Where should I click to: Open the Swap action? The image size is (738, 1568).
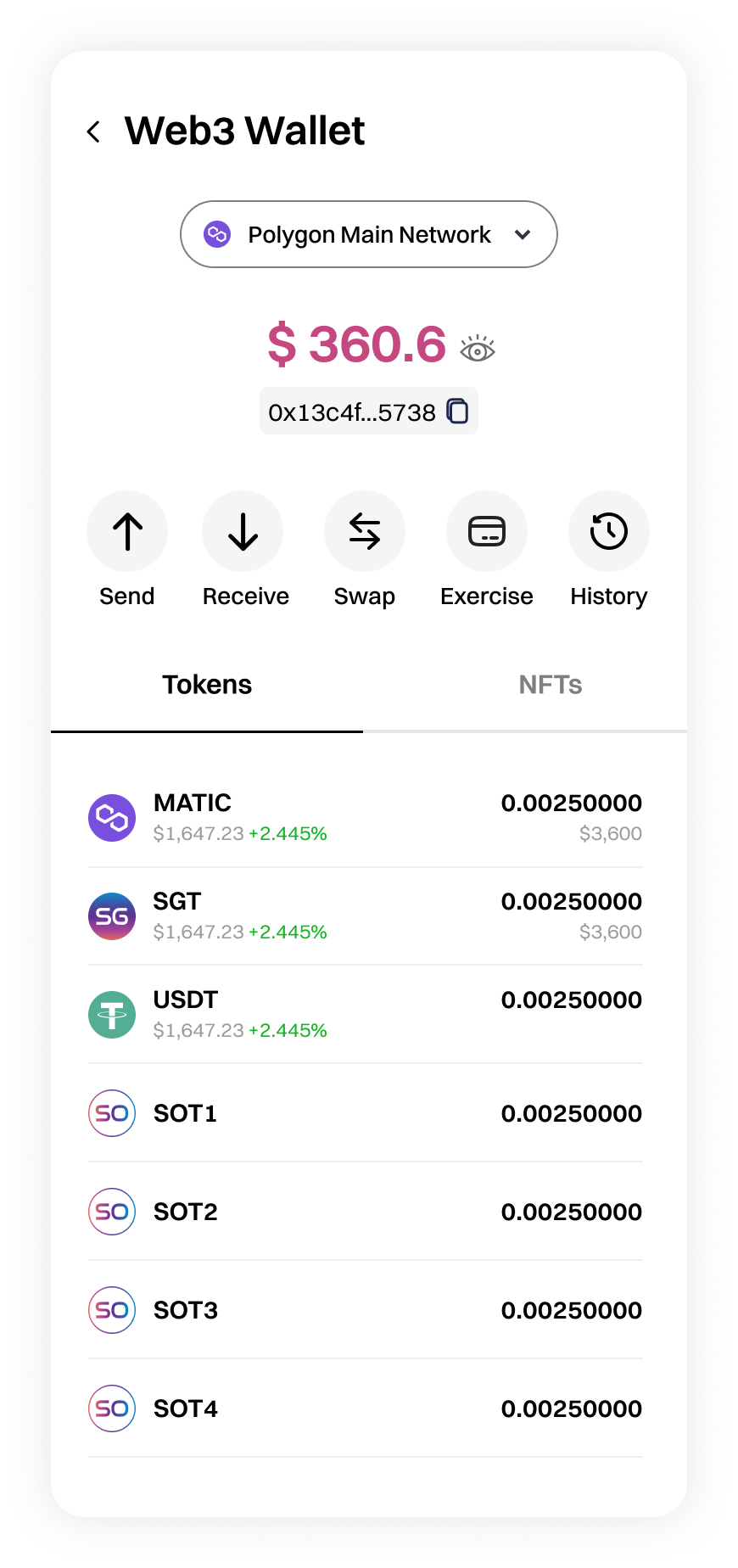pyautogui.click(x=365, y=532)
